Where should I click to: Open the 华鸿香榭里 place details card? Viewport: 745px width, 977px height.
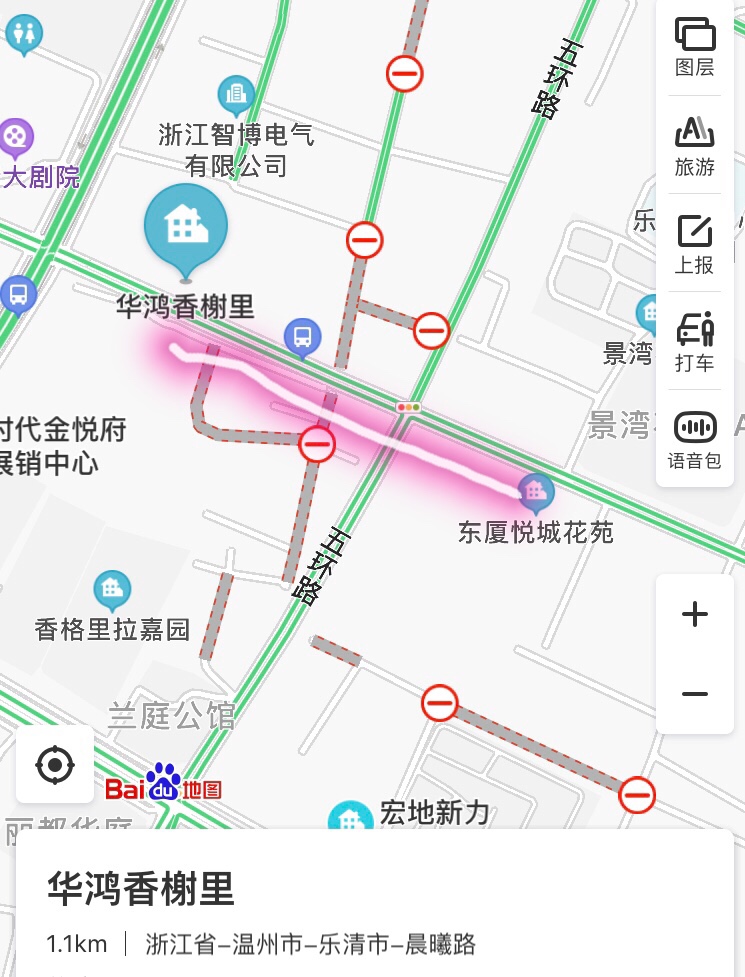[140, 888]
